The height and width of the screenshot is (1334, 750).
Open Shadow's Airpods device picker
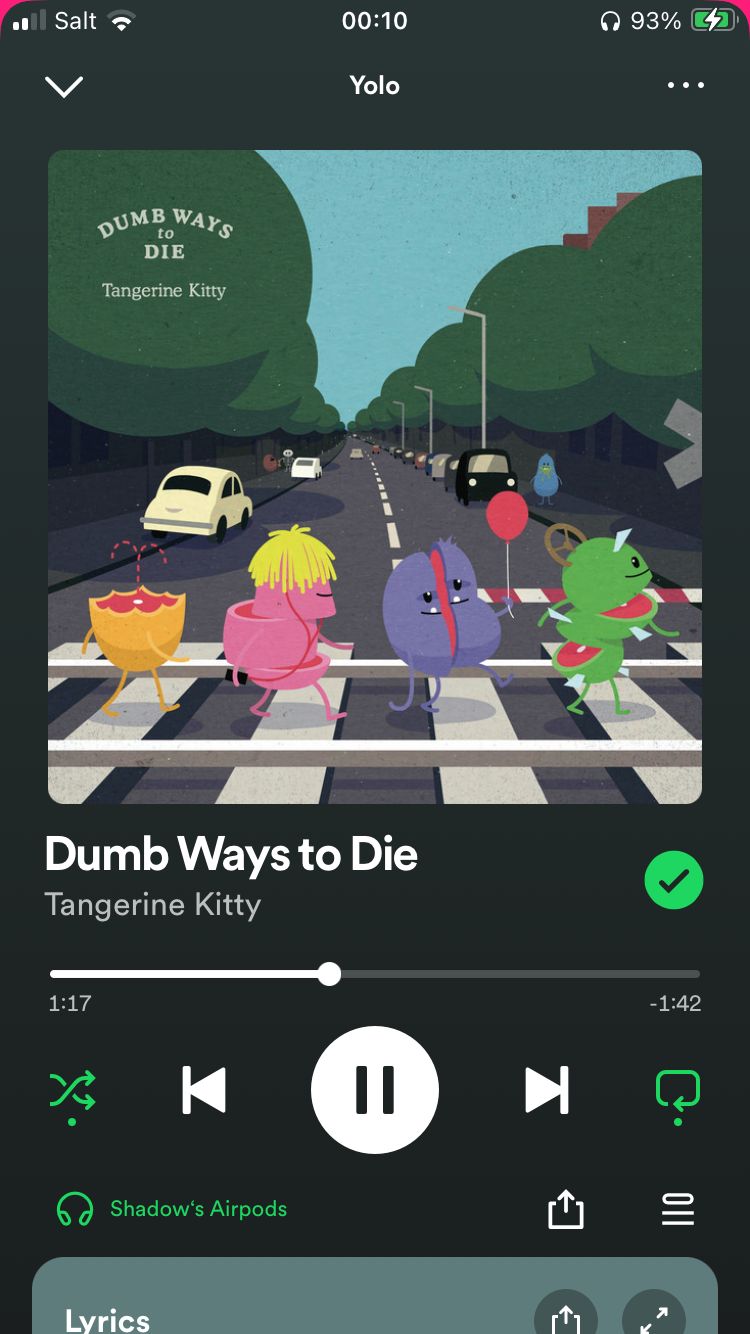pos(172,1209)
